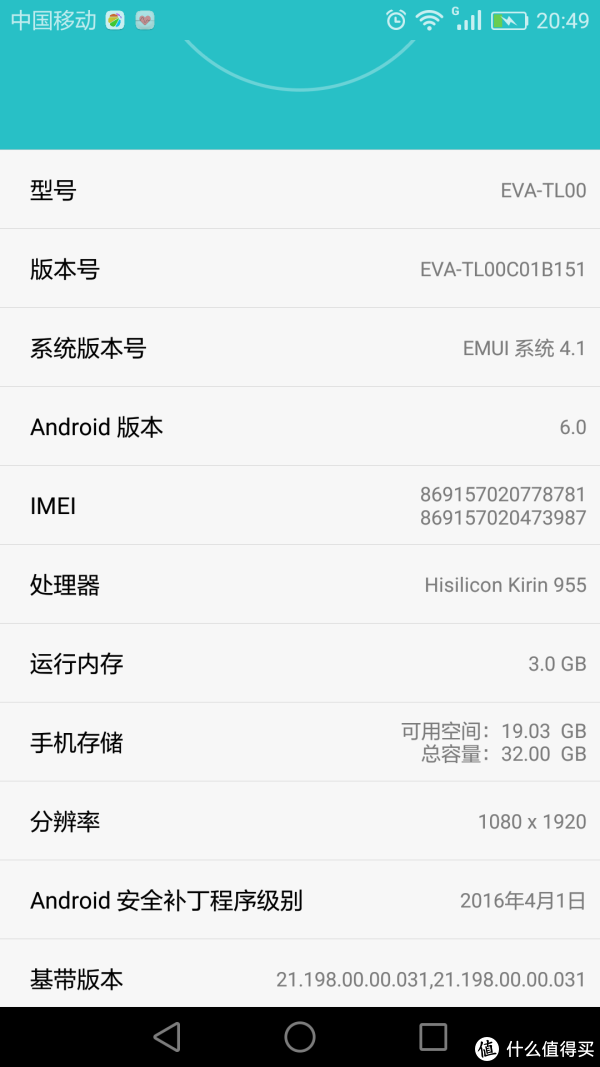
Task: Return to the home screen via circle button
Action: (300, 1037)
